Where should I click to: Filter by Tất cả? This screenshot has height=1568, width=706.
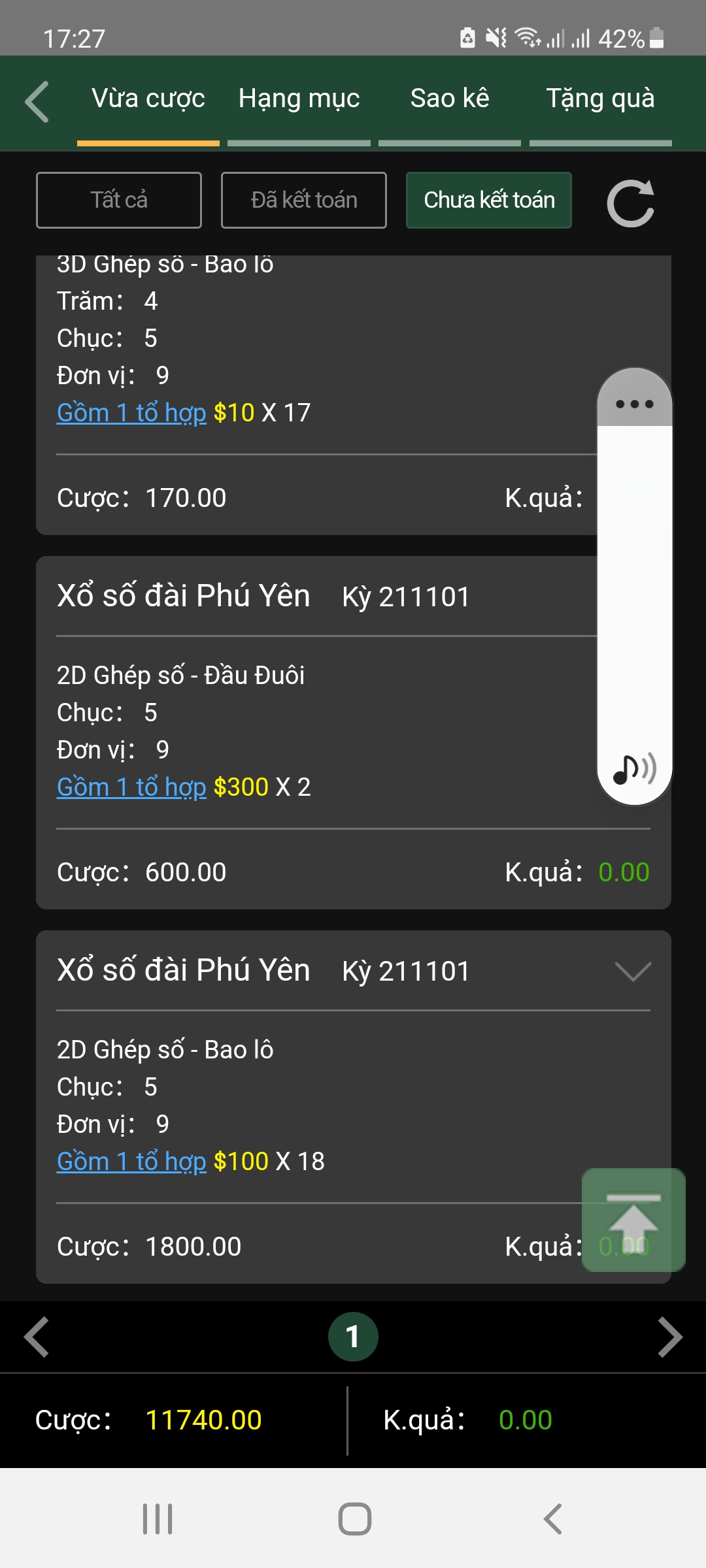pyautogui.click(x=119, y=200)
